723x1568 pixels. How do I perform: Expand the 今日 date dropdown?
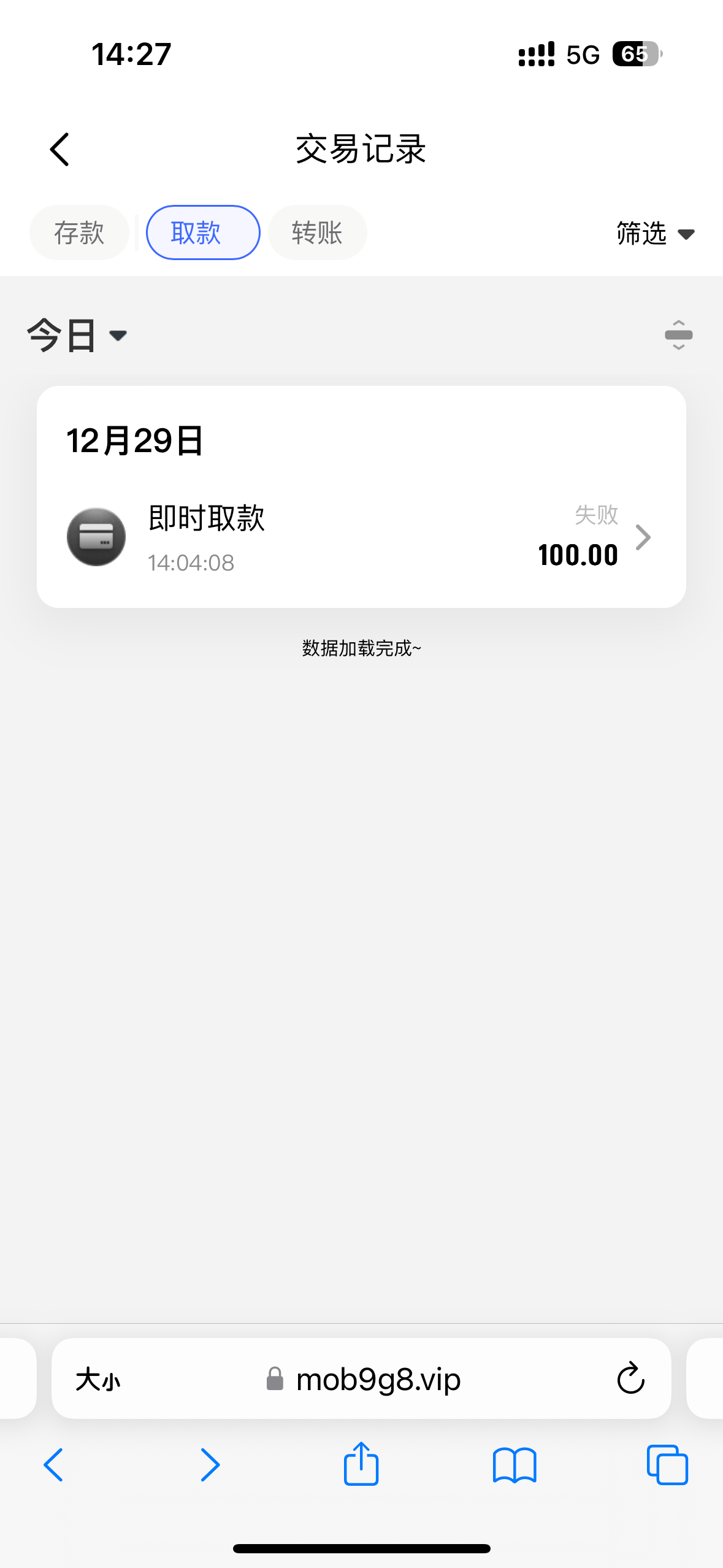coord(77,335)
